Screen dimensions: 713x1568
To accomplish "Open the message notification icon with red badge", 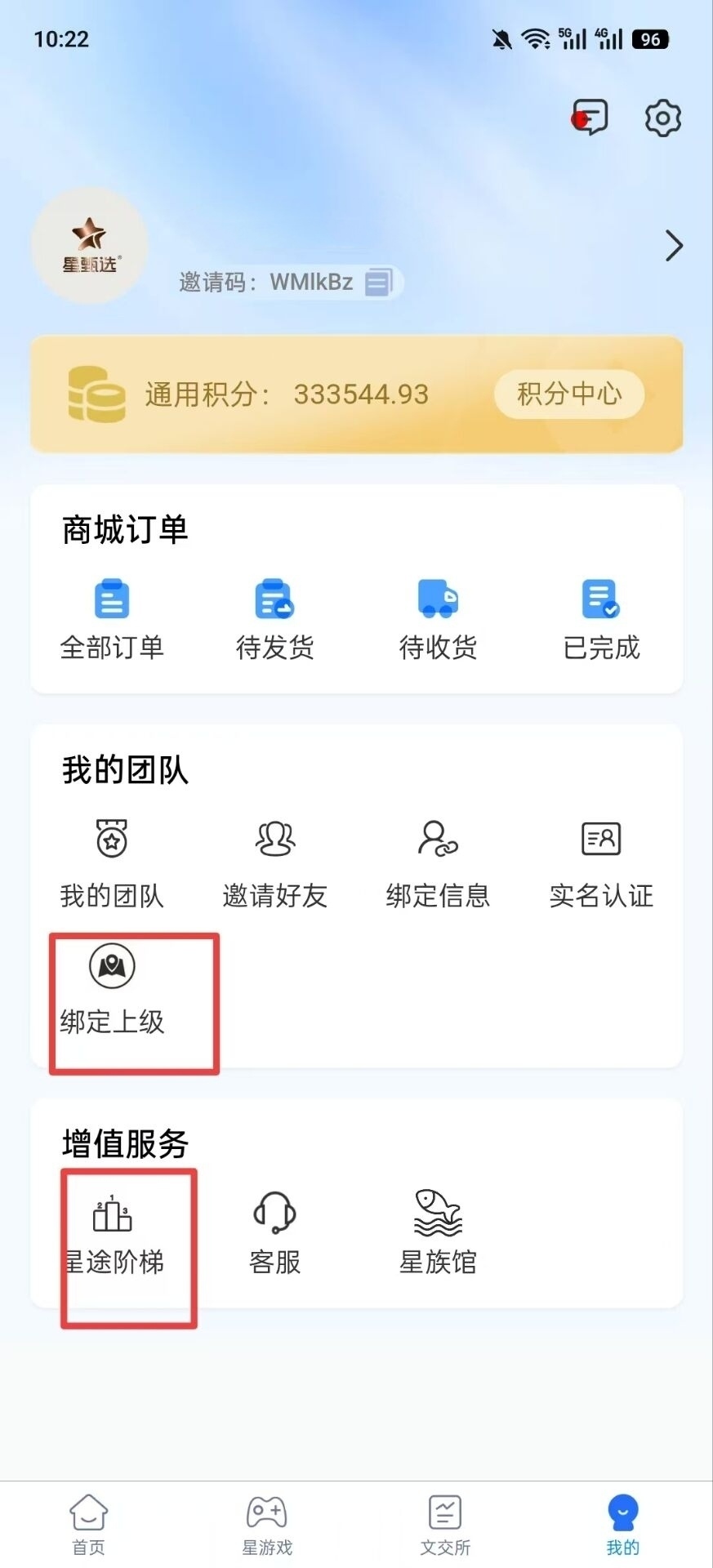I will 590,117.
